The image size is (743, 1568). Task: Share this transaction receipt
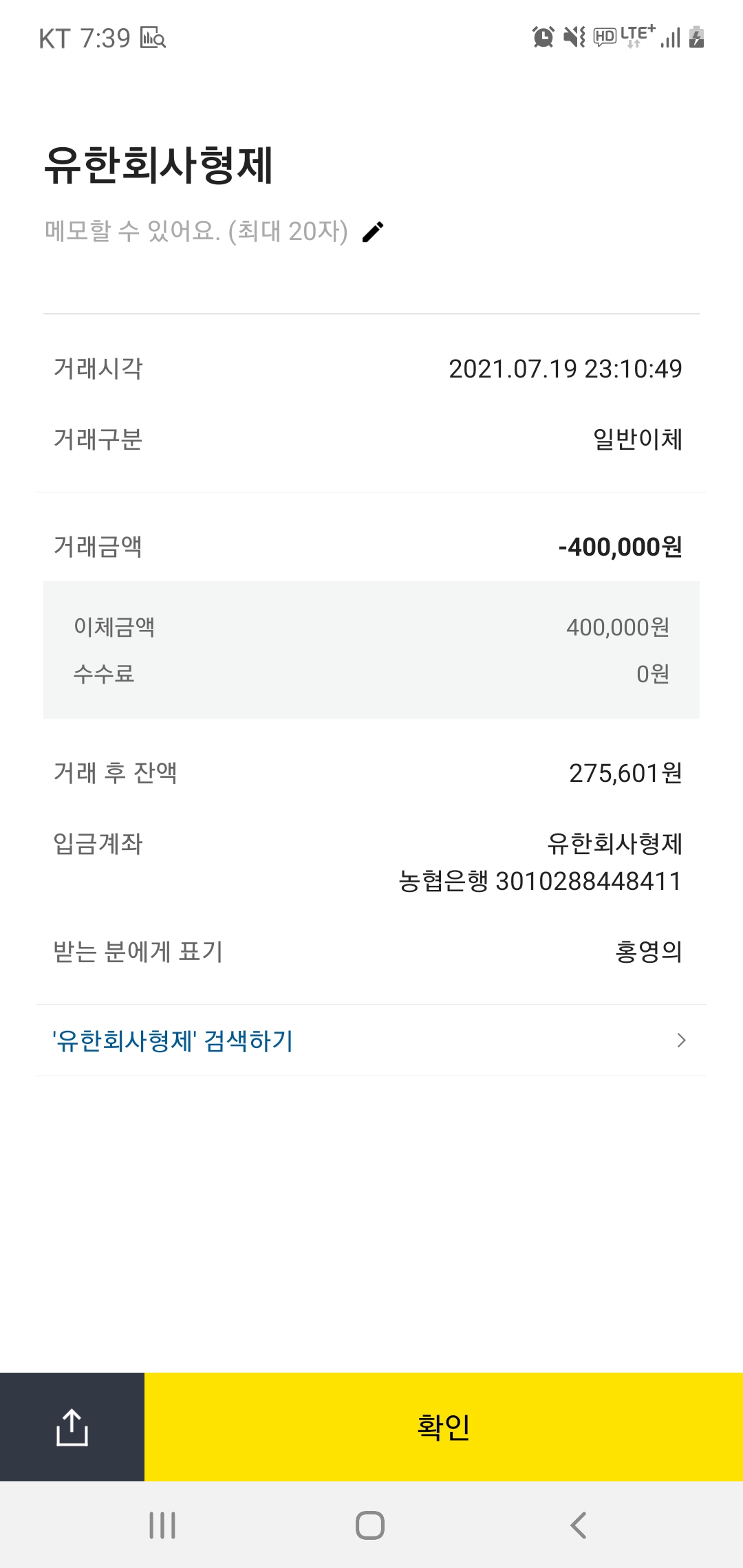click(x=72, y=1427)
